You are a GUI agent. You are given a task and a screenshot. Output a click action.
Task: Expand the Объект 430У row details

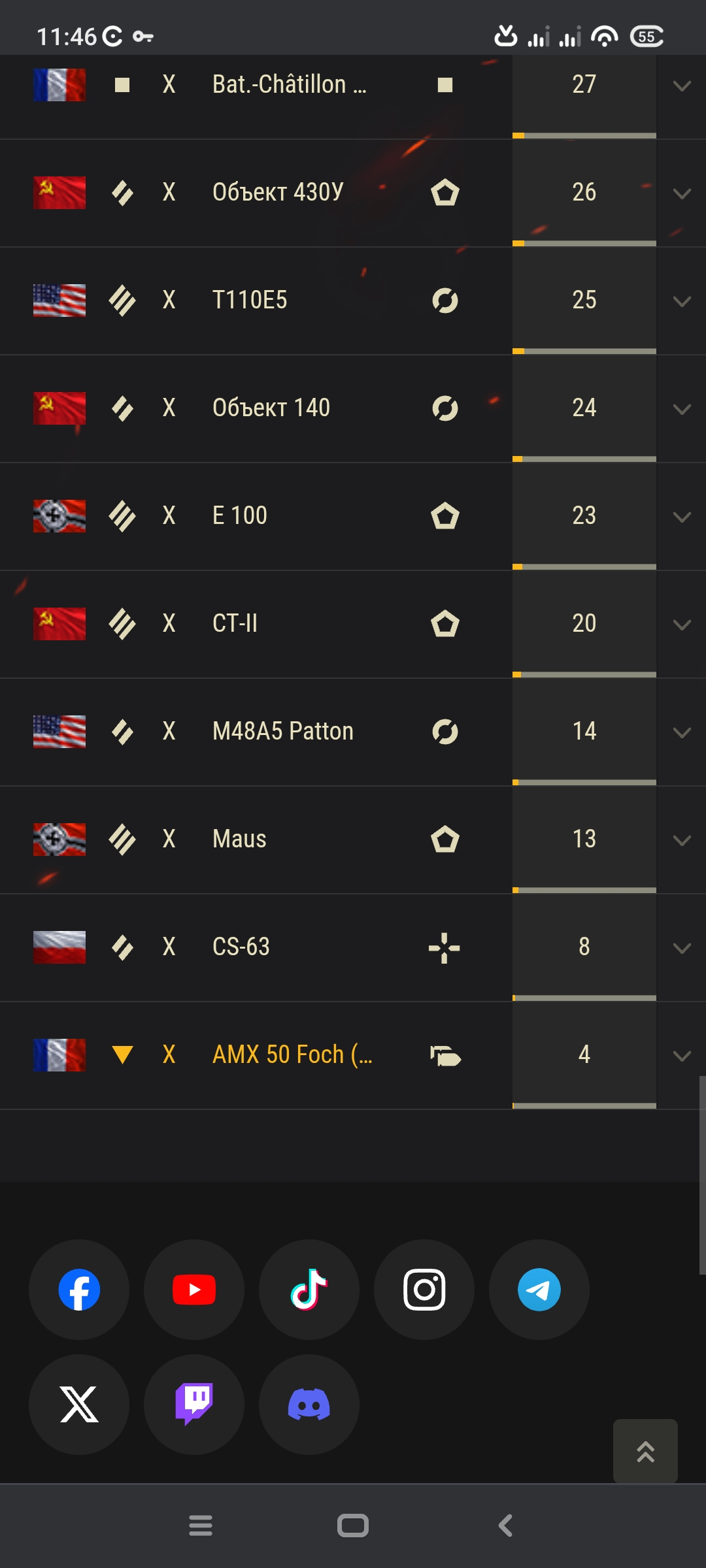point(682,193)
